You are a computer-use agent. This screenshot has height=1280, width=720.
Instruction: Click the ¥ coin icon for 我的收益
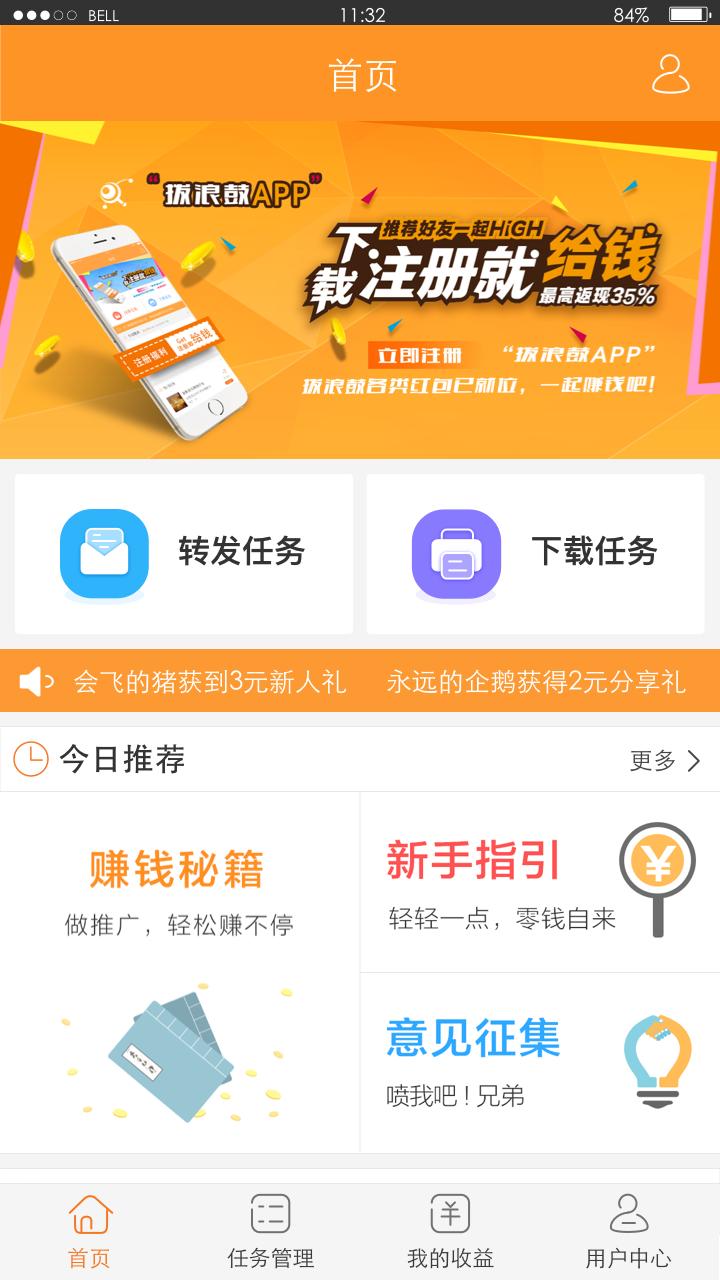(x=449, y=1213)
